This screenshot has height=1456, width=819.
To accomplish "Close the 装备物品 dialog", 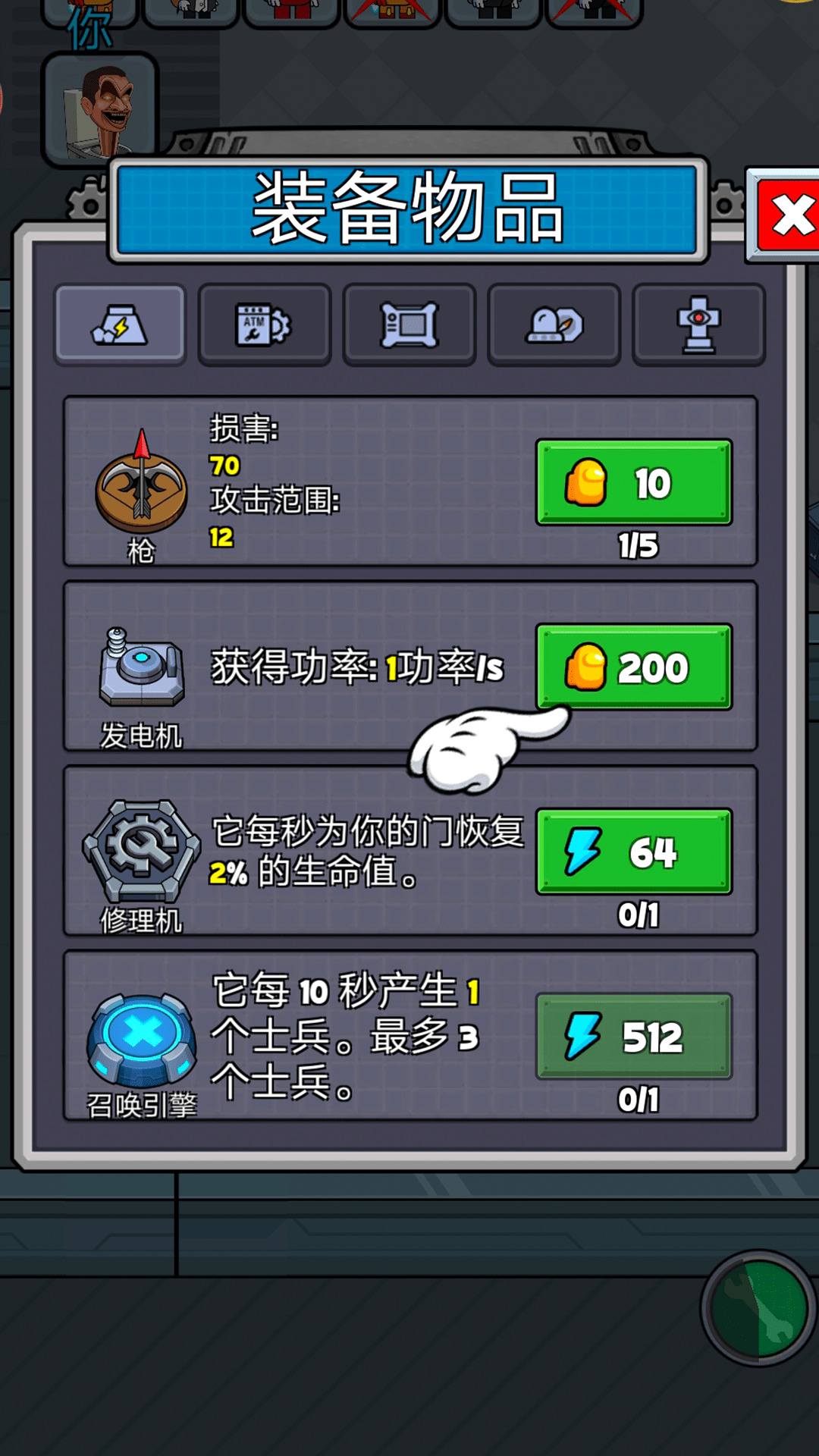I will click(789, 215).
